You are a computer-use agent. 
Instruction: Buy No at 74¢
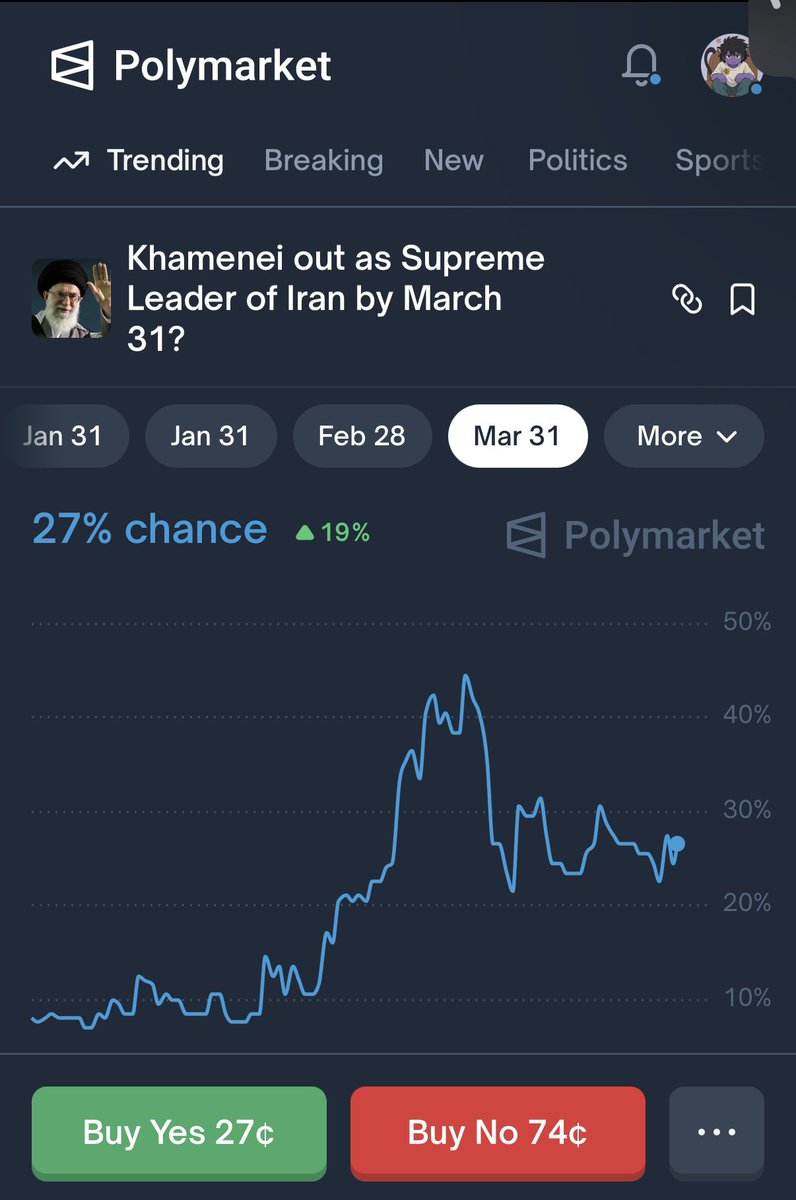tap(497, 1132)
